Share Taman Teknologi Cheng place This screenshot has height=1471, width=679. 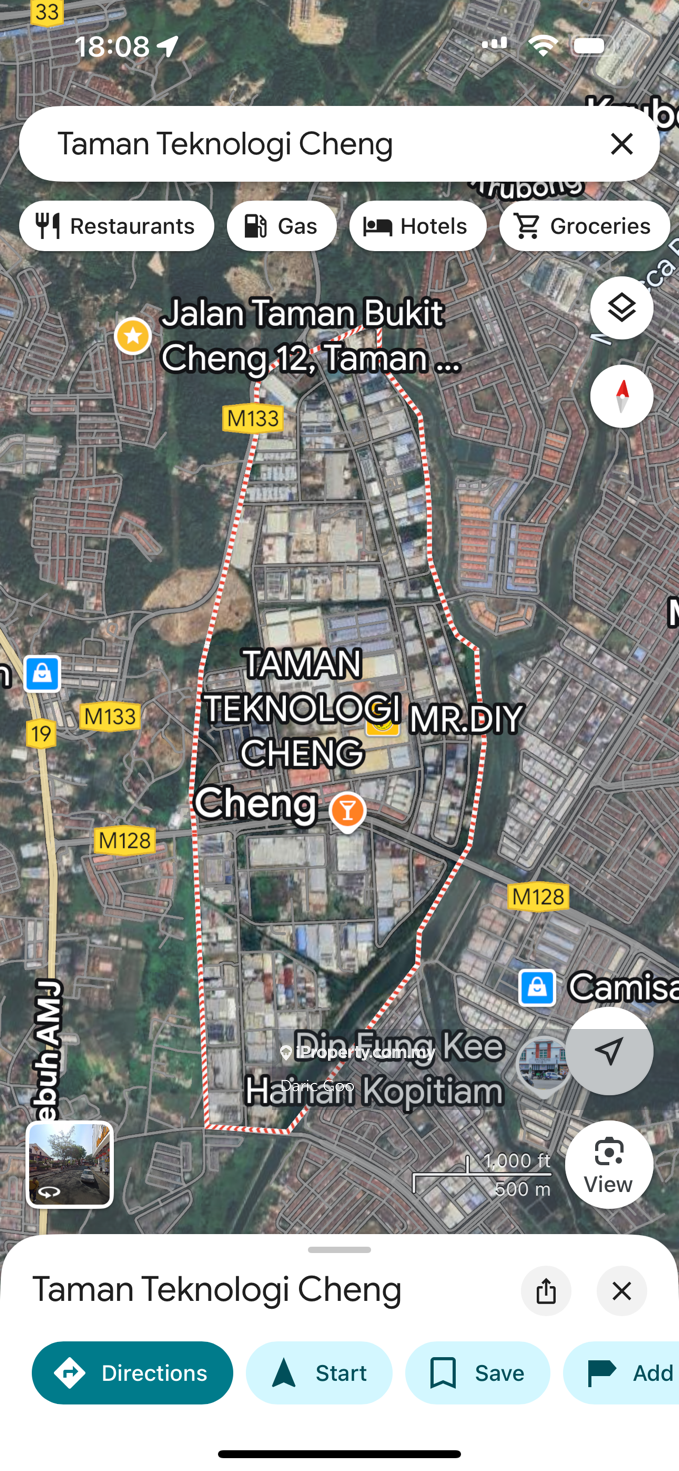click(x=546, y=1291)
